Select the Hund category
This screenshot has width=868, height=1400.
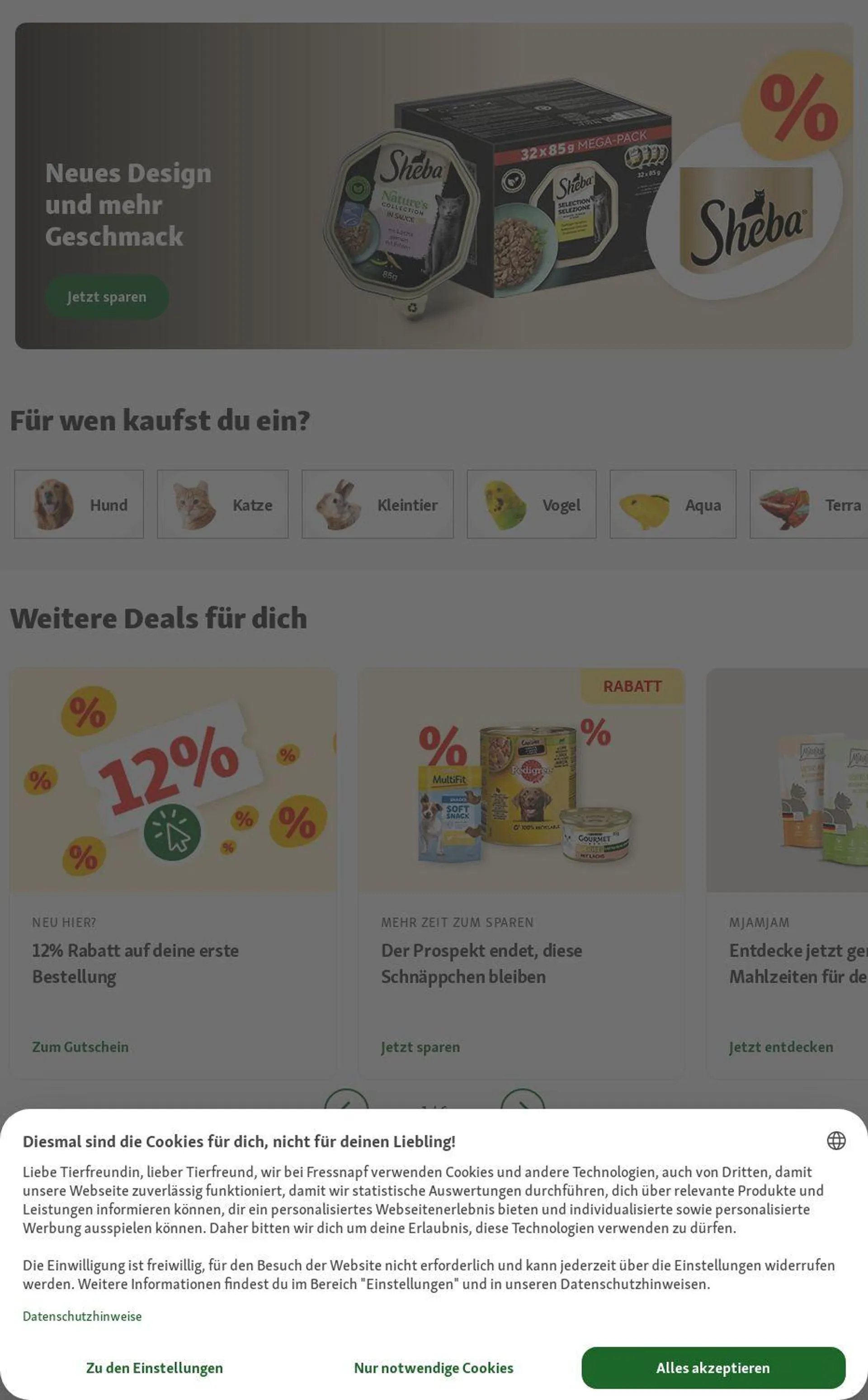(x=79, y=504)
